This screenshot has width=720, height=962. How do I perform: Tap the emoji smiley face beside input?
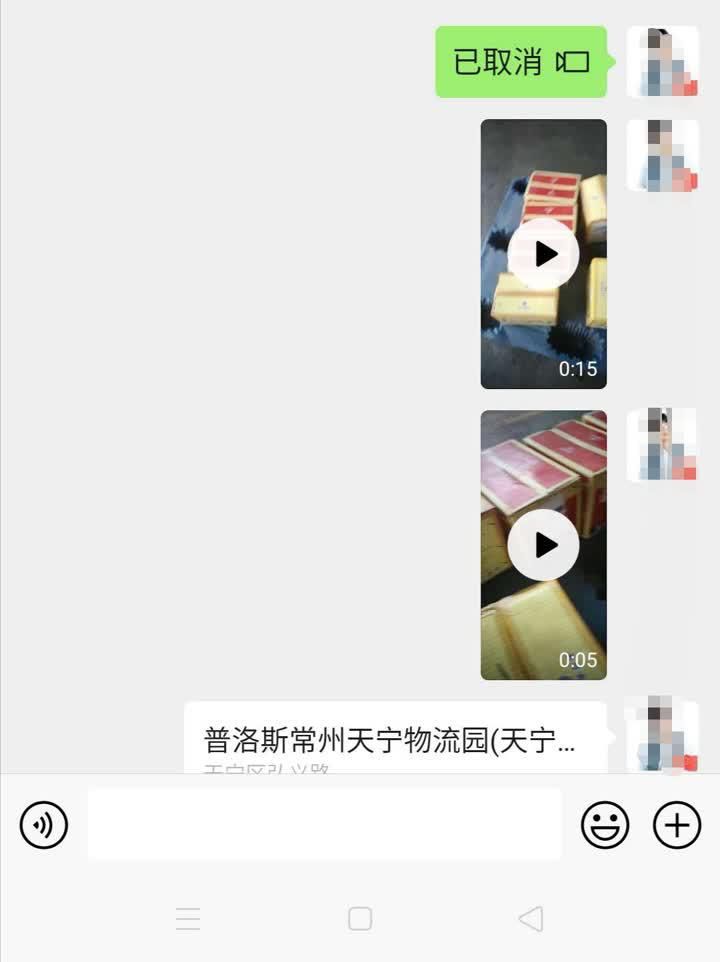click(x=605, y=824)
